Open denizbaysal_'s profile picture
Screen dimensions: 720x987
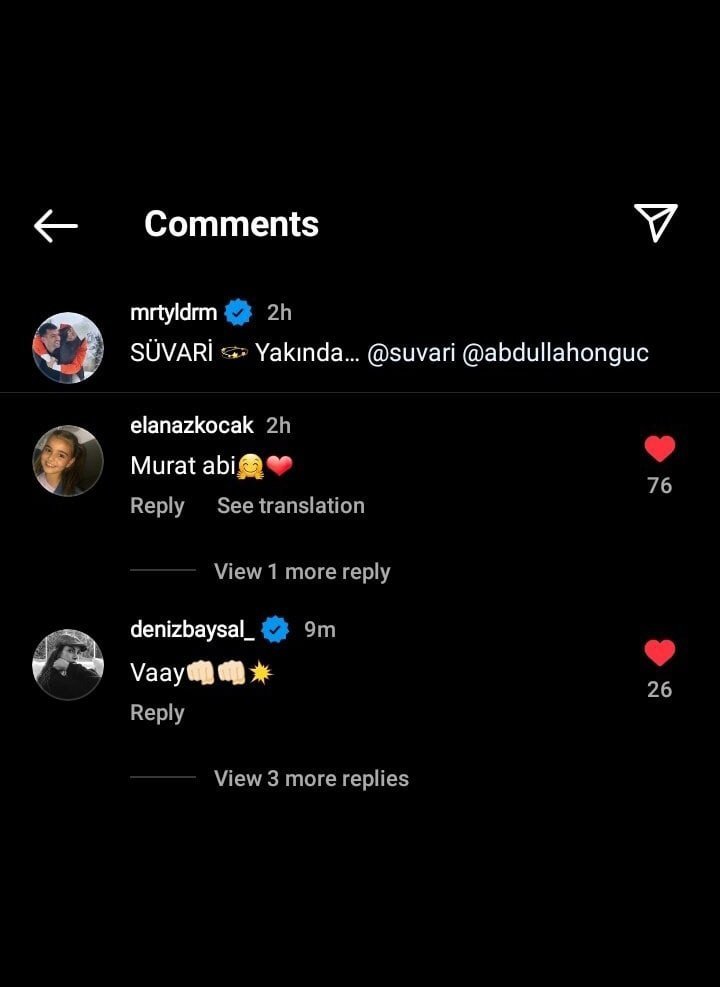(68, 665)
